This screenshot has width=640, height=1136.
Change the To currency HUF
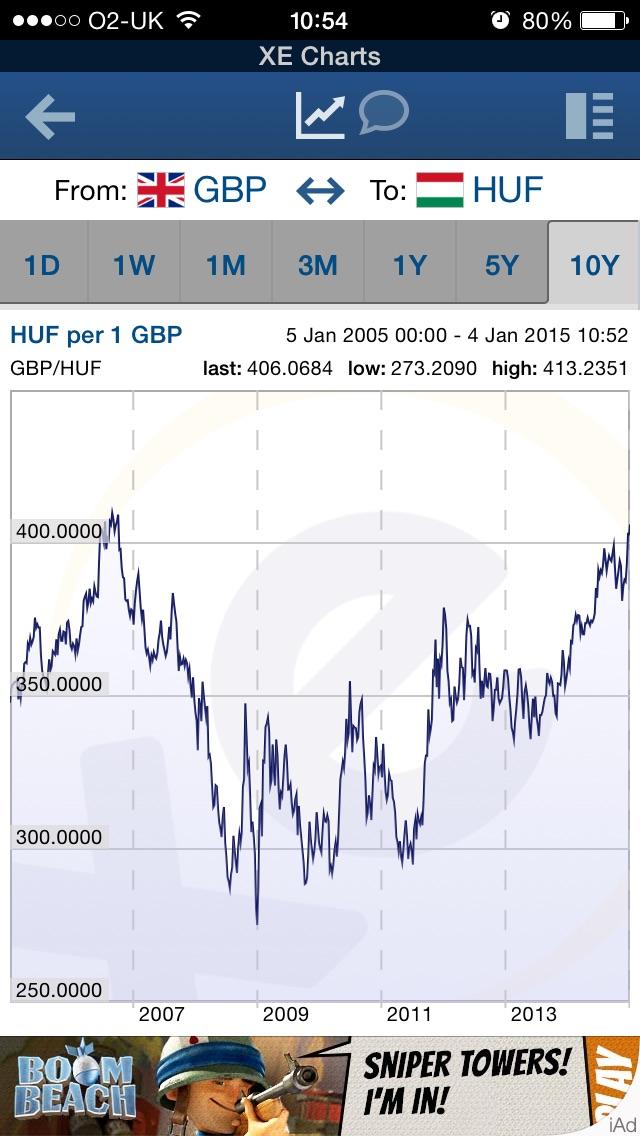(x=480, y=190)
